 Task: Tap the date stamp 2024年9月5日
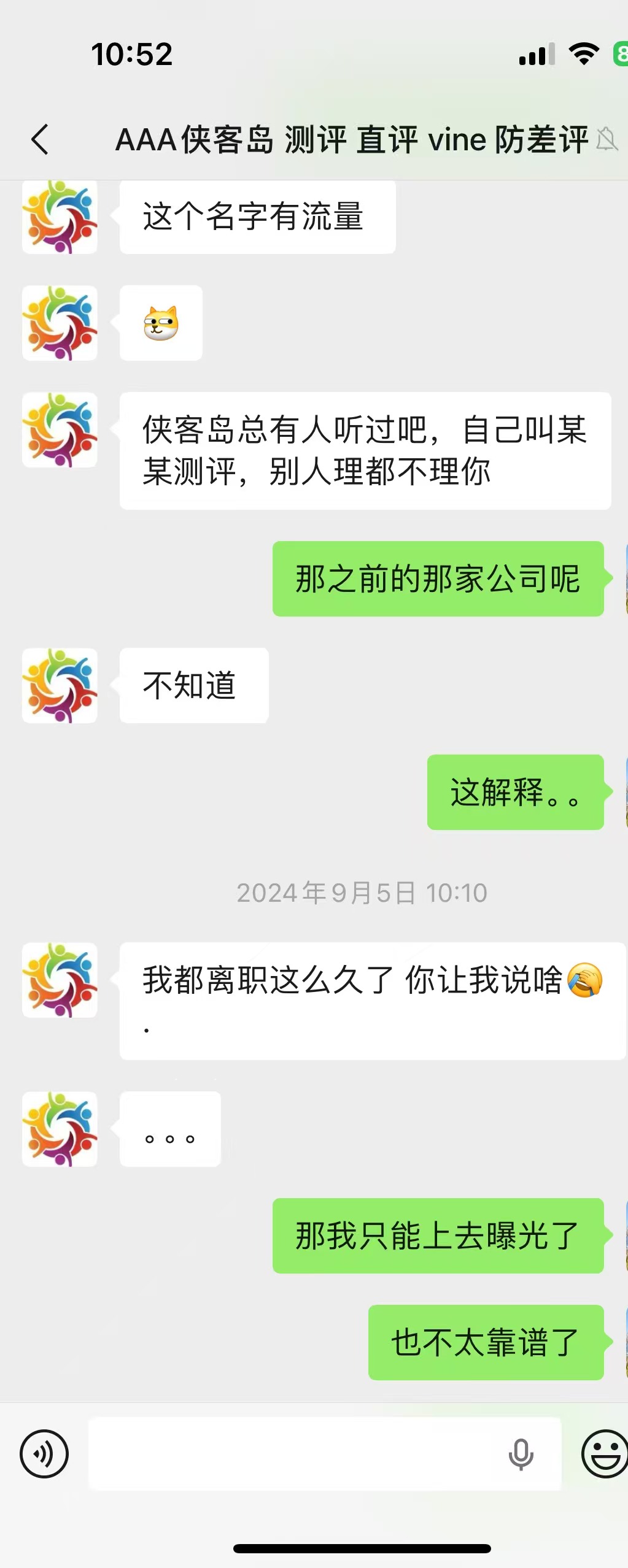[362, 893]
